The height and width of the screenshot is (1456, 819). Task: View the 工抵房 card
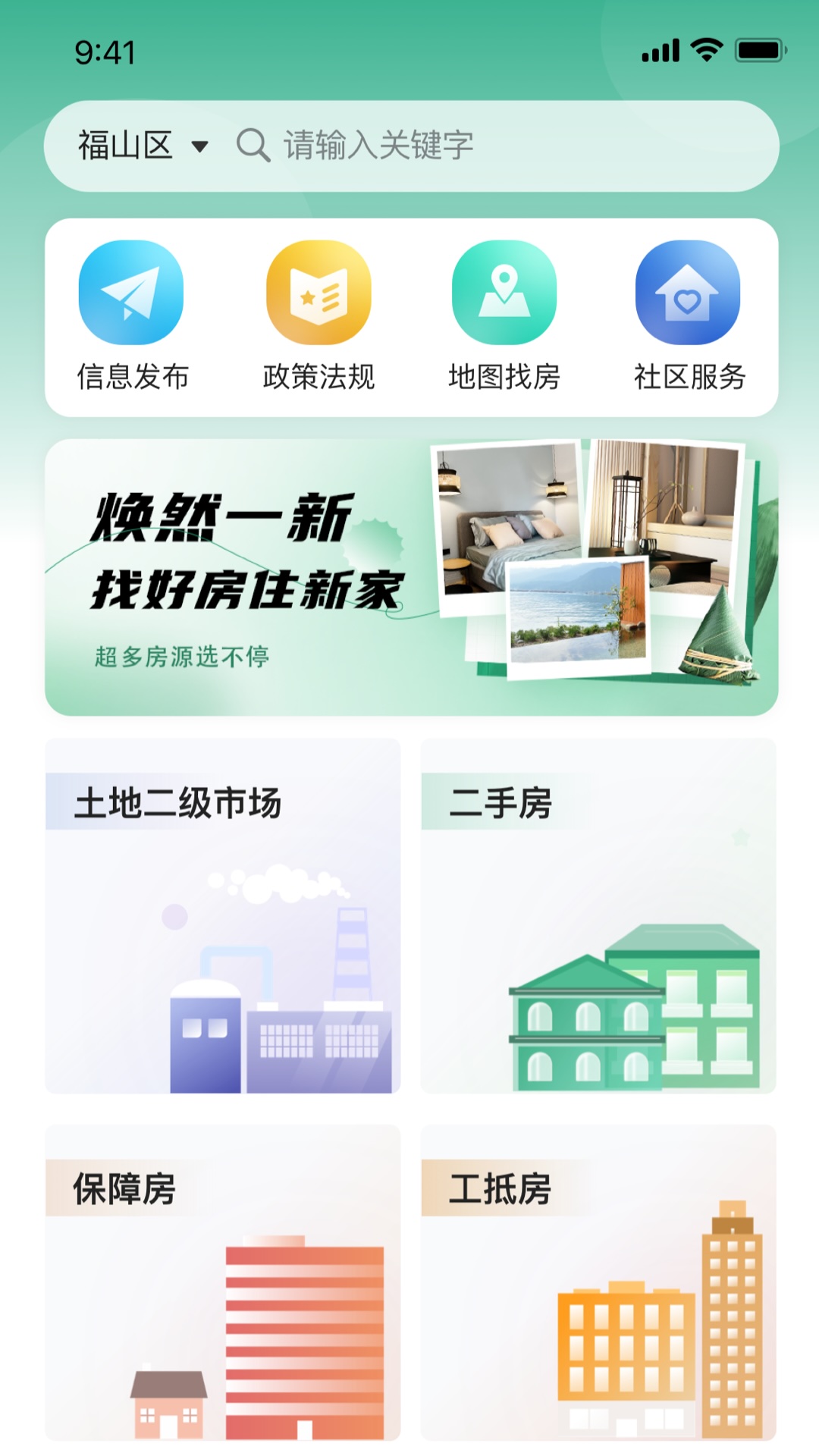[x=598, y=1282]
